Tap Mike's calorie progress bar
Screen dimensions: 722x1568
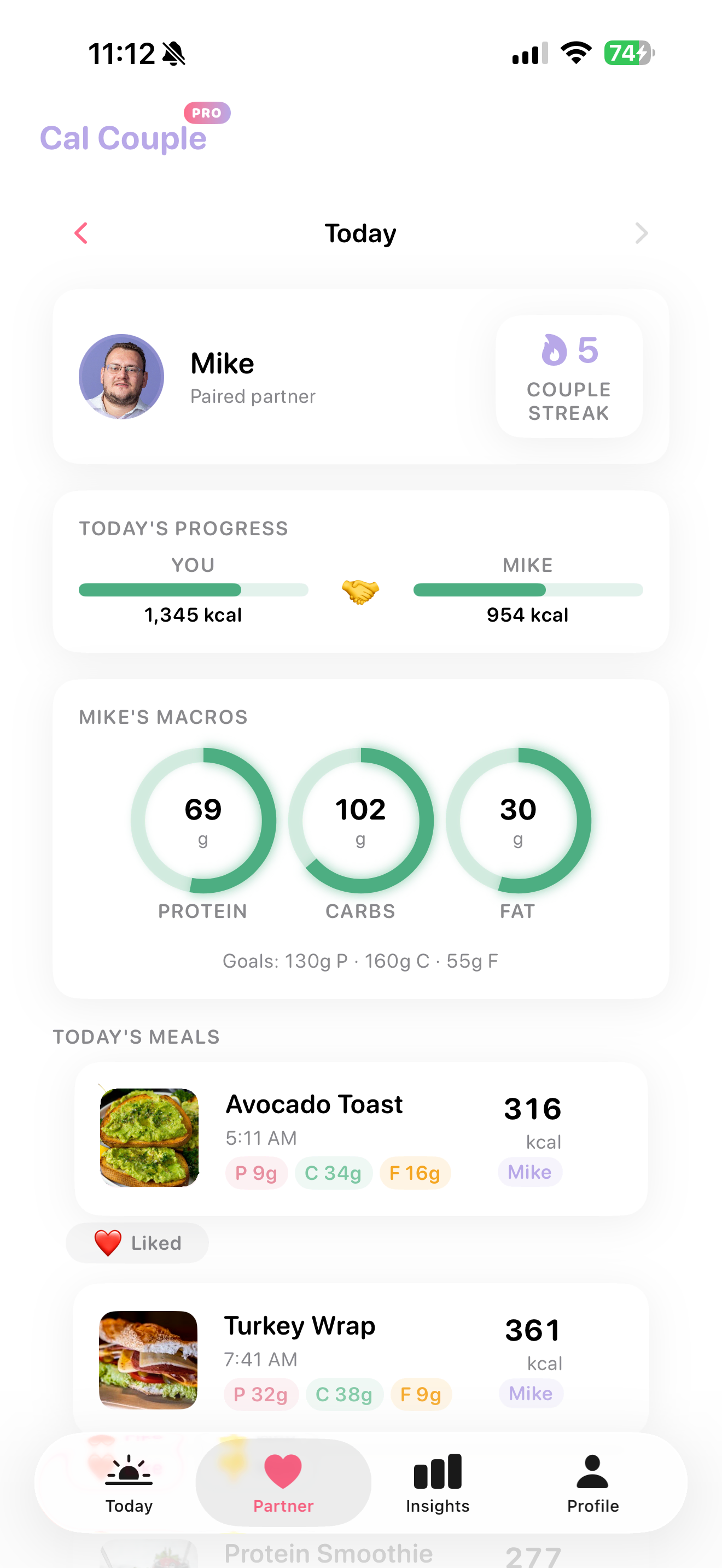[527, 590]
